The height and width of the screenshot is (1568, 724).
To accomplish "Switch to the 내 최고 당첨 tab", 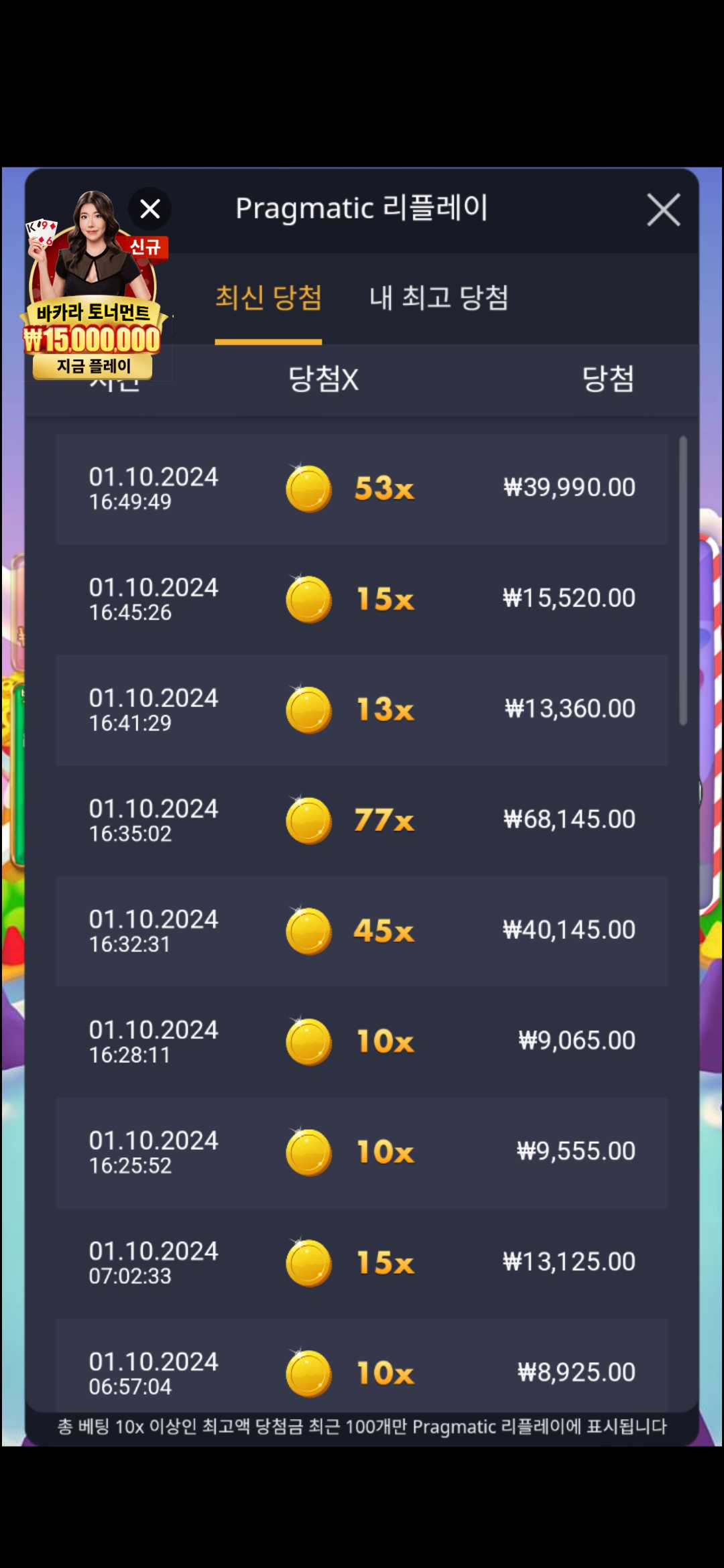I will 438,298.
